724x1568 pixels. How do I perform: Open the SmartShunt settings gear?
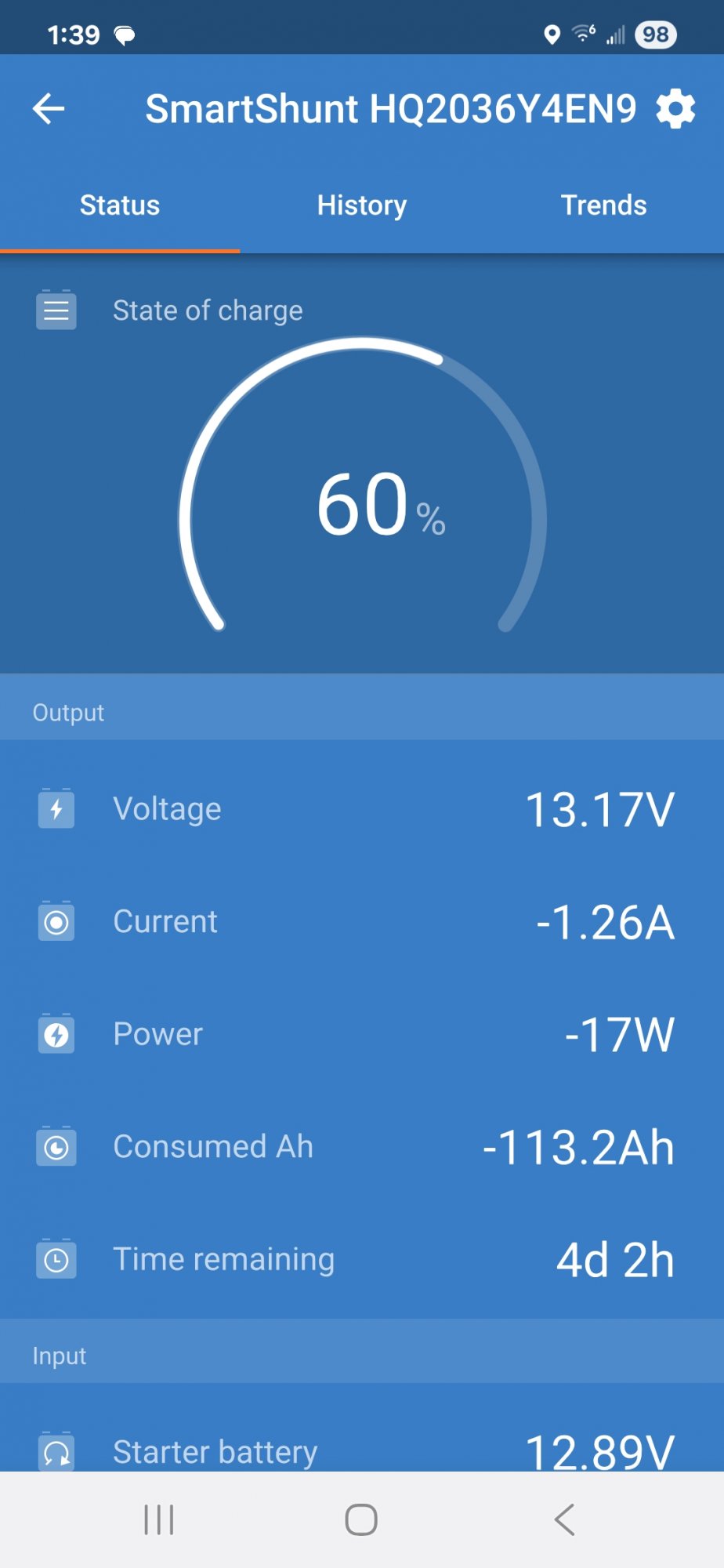coord(675,109)
